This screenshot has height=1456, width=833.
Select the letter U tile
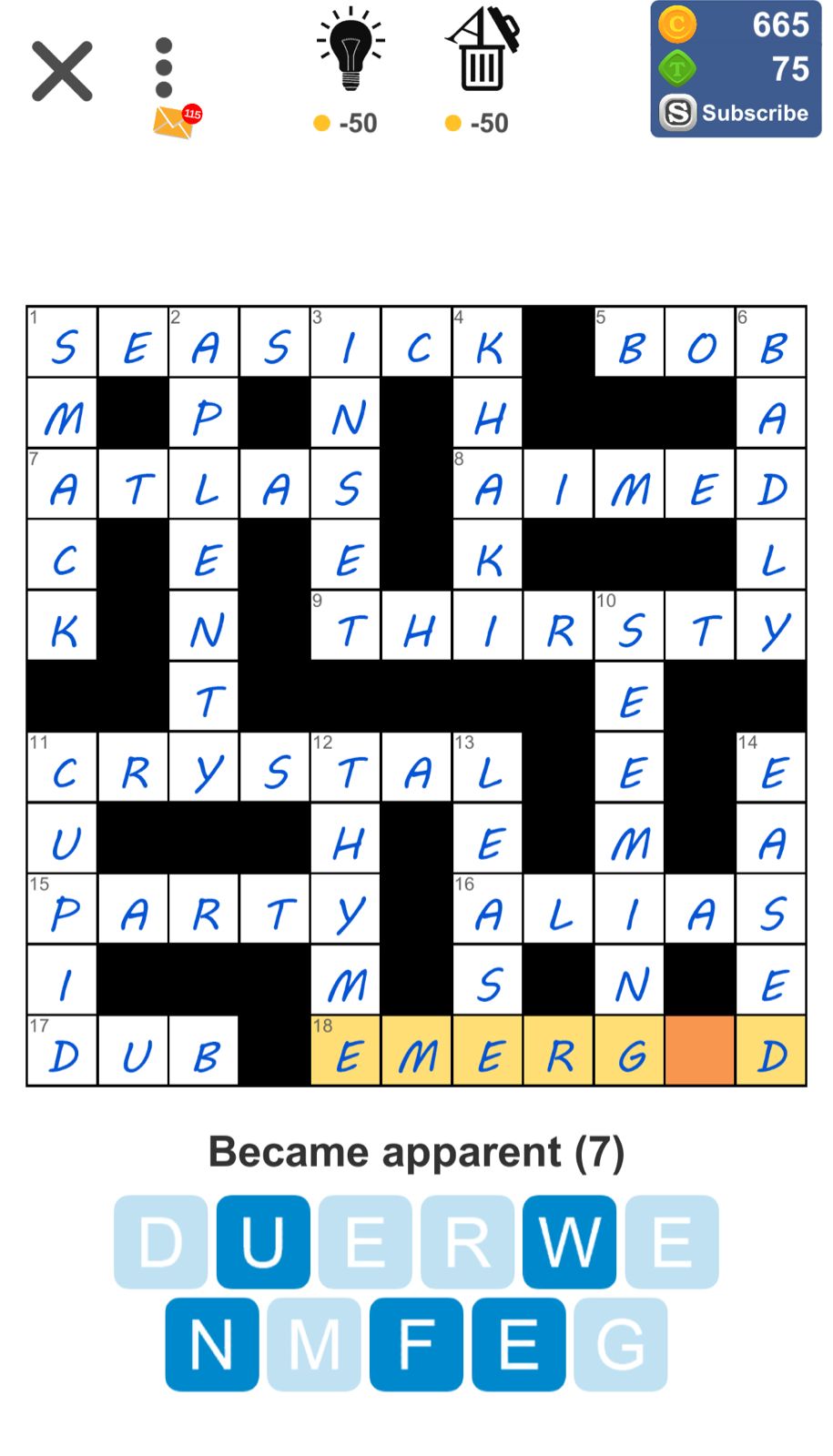pyautogui.click(x=263, y=1241)
